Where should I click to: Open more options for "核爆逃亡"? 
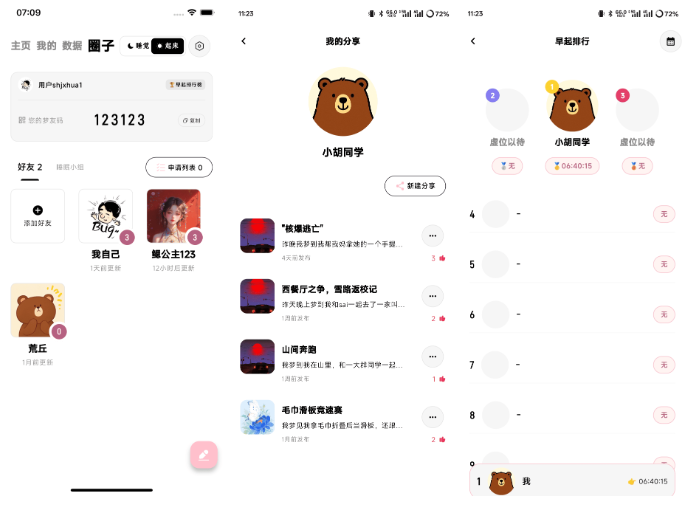coord(432,236)
